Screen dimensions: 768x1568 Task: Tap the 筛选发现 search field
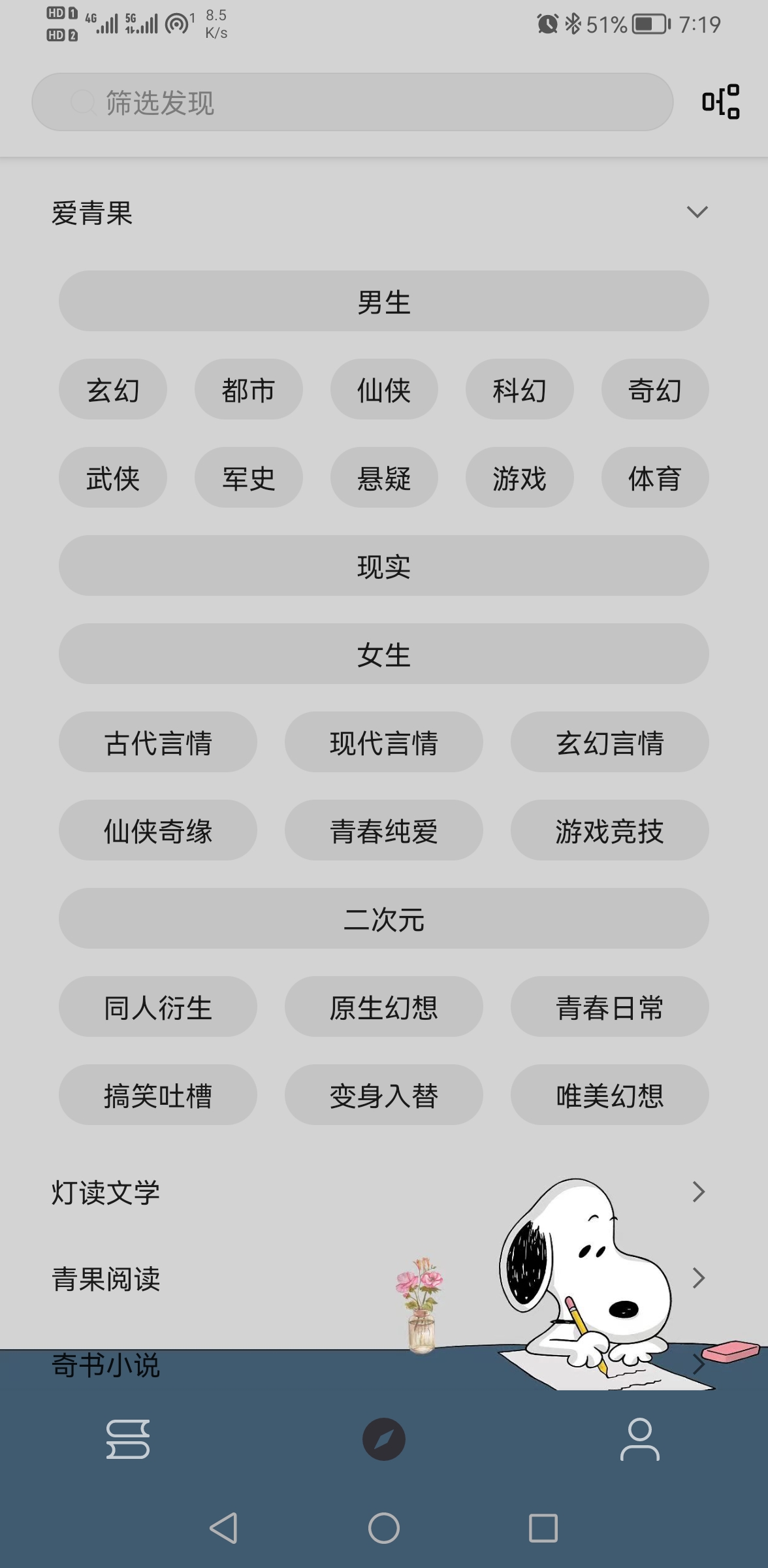pyautogui.click(x=353, y=103)
